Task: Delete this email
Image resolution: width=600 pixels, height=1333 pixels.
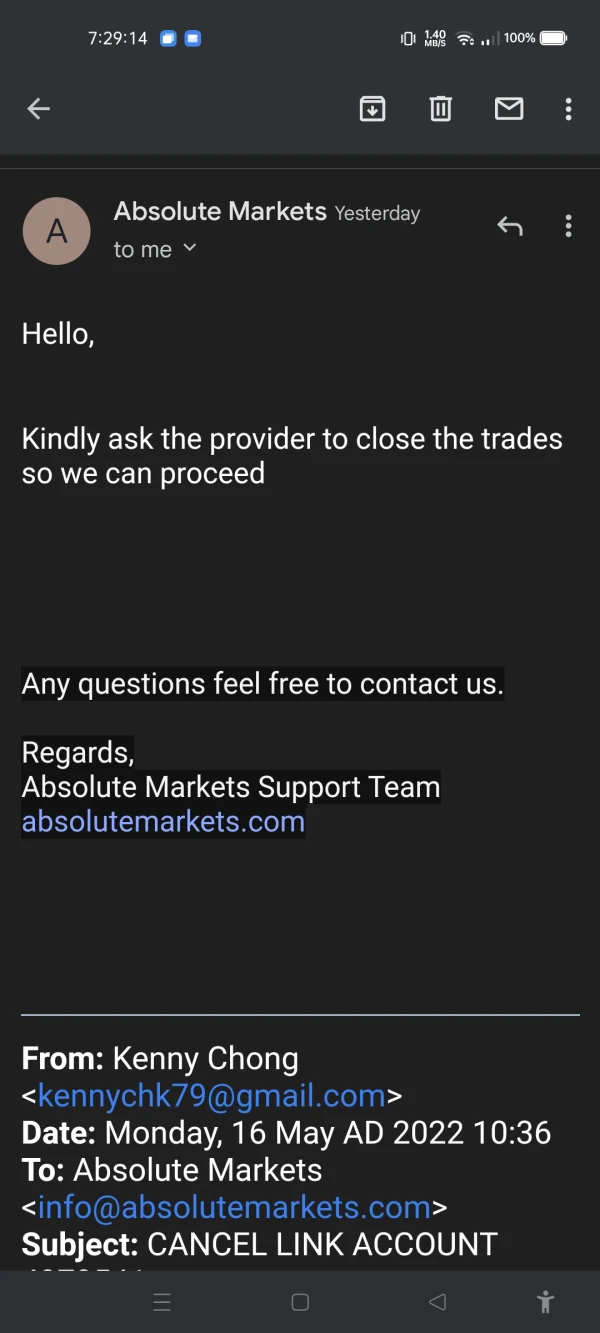Action: pyautogui.click(x=440, y=109)
